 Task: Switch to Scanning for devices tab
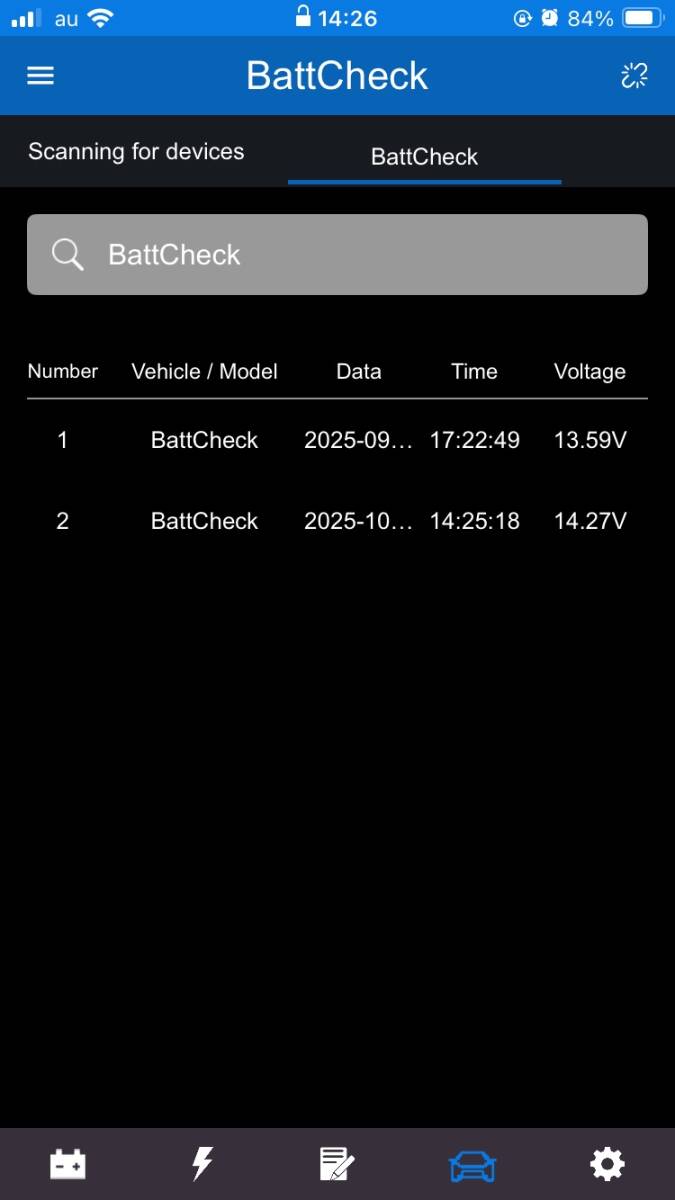(136, 152)
